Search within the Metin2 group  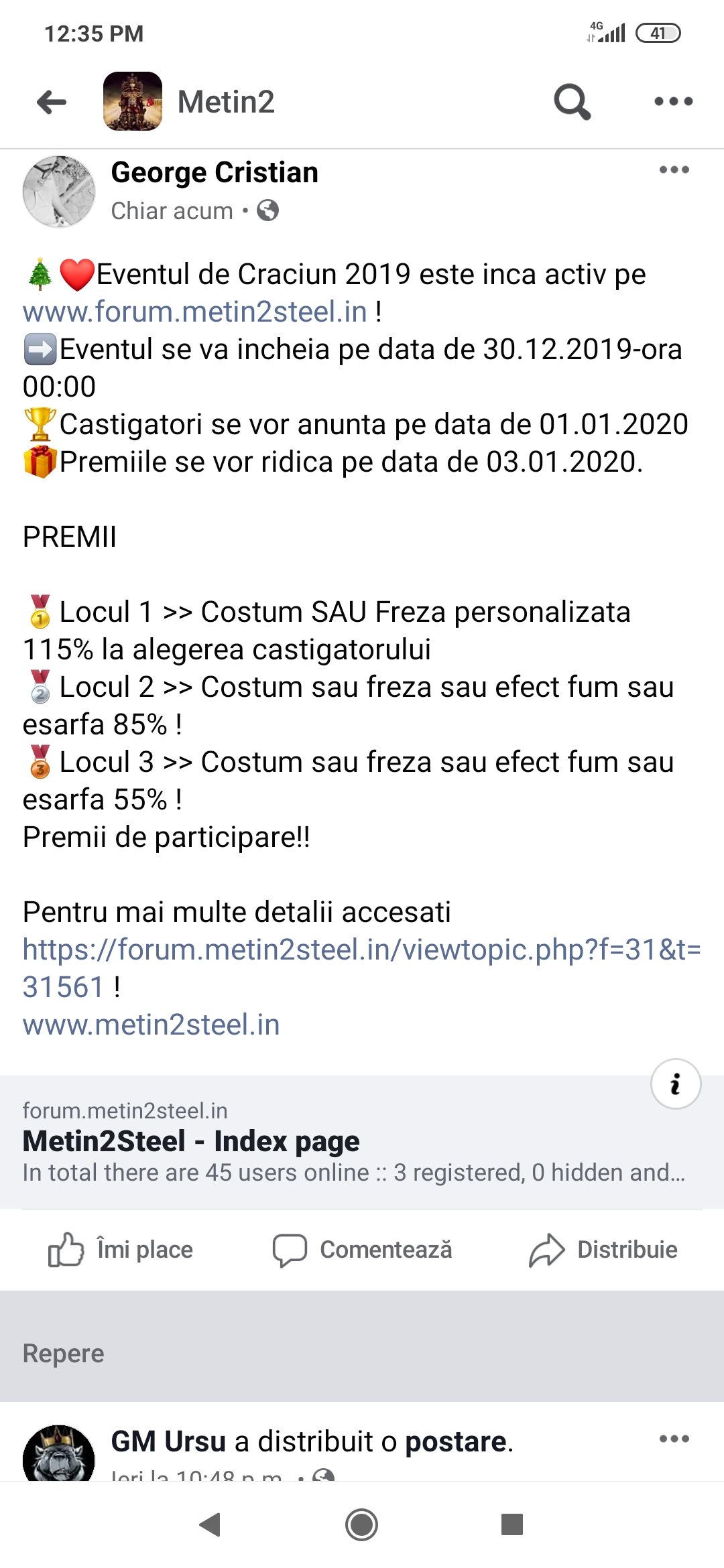point(572,102)
